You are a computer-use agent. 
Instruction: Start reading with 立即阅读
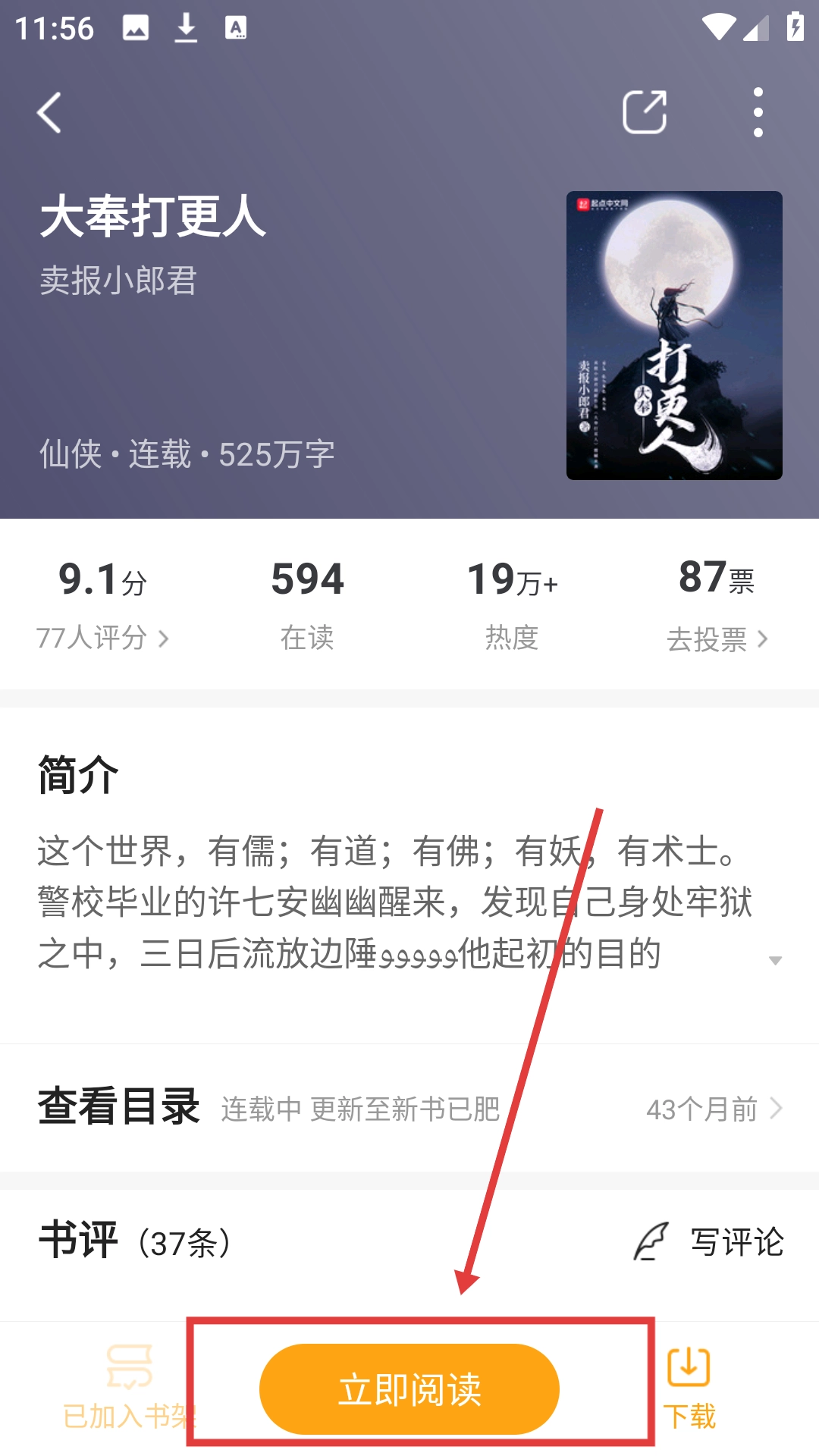pos(409,1389)
